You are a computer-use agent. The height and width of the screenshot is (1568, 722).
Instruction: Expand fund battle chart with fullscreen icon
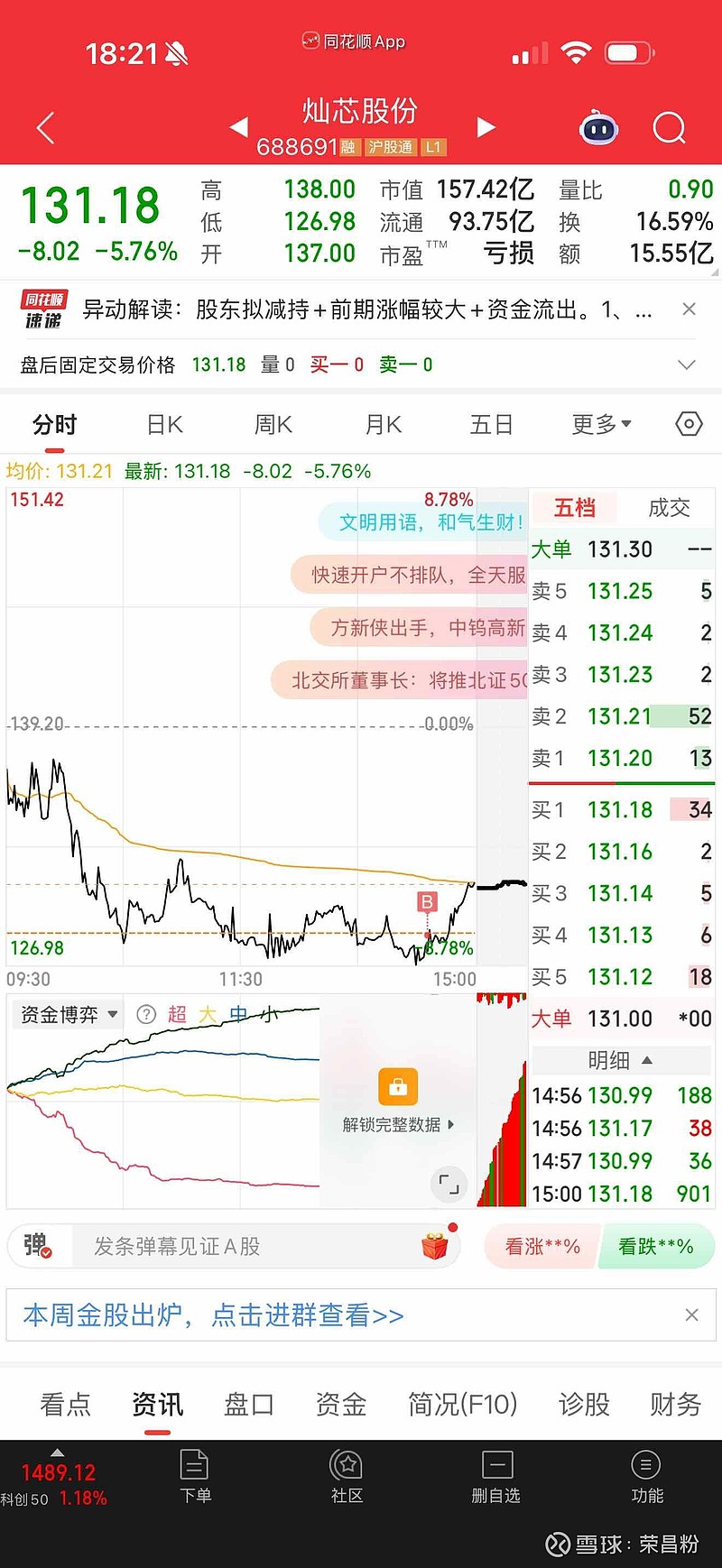click(x=449, y=1184)
